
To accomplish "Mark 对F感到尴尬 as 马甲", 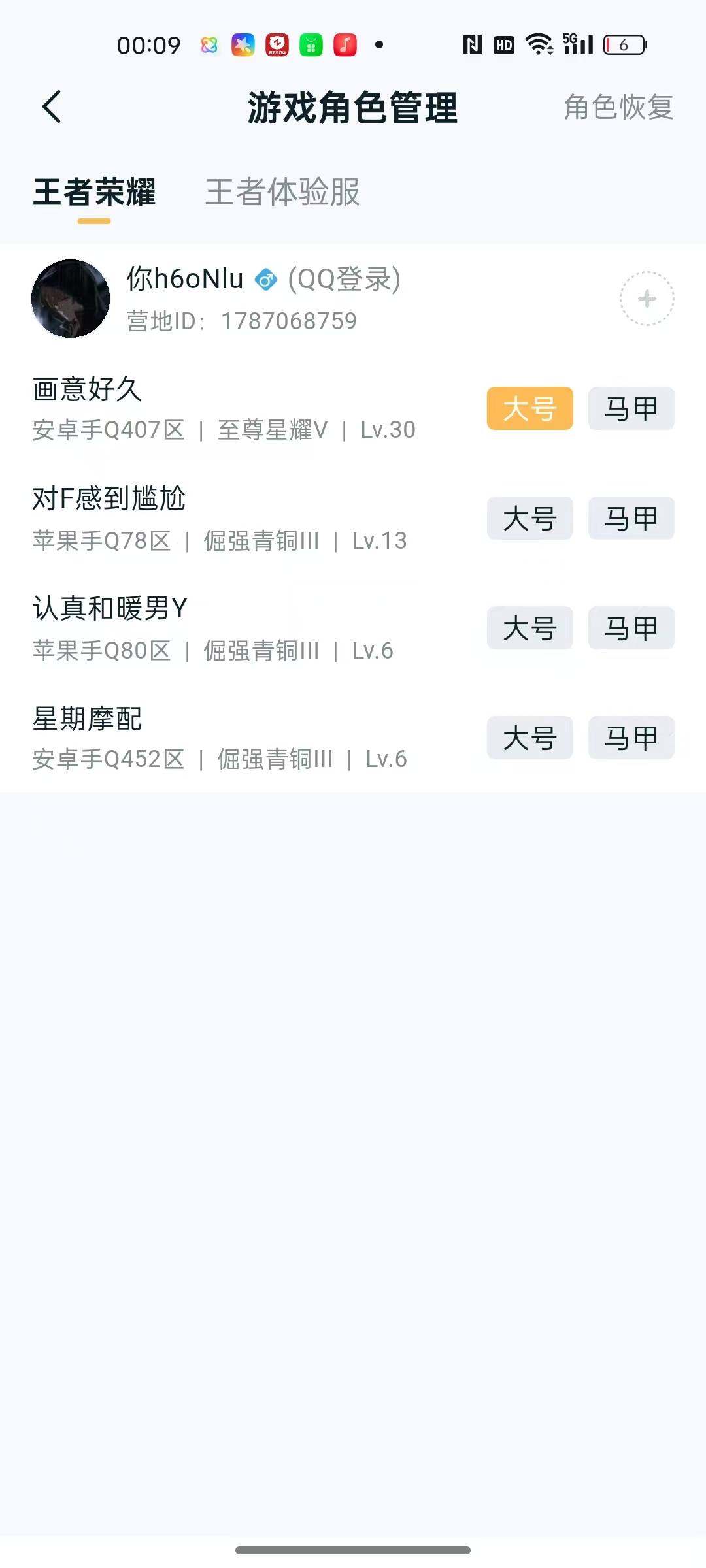I will [x=631, y=517].
